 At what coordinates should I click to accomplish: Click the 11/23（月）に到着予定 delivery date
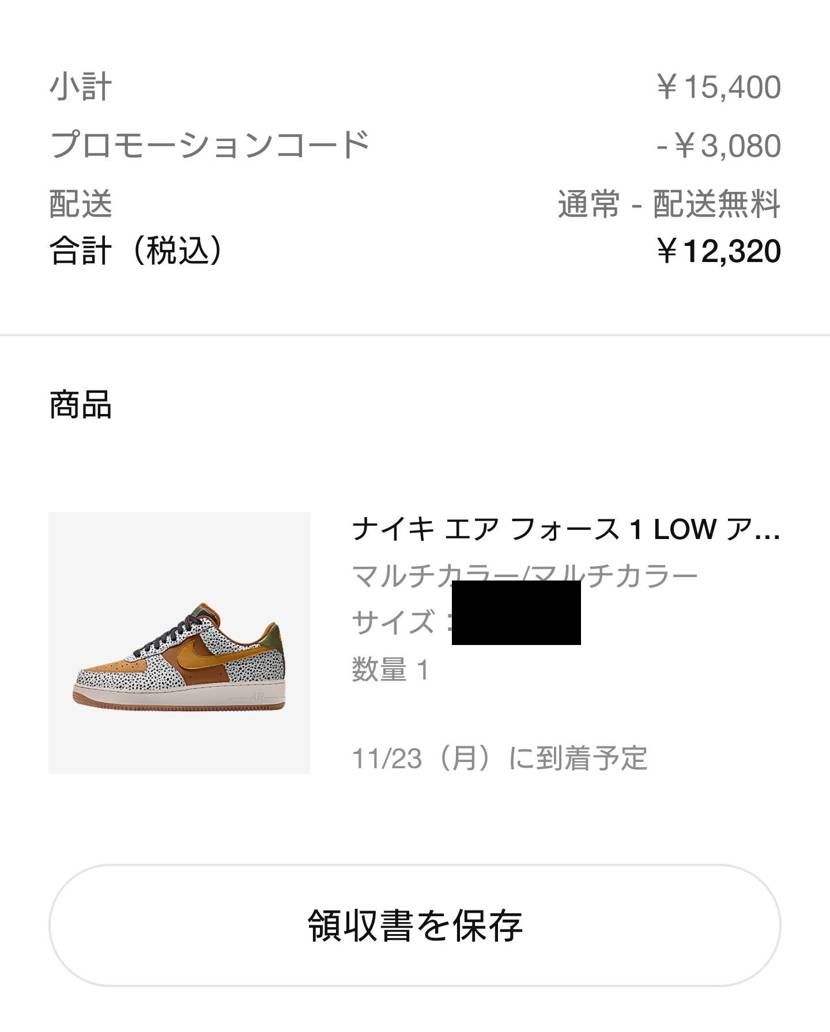pos(500,758)
